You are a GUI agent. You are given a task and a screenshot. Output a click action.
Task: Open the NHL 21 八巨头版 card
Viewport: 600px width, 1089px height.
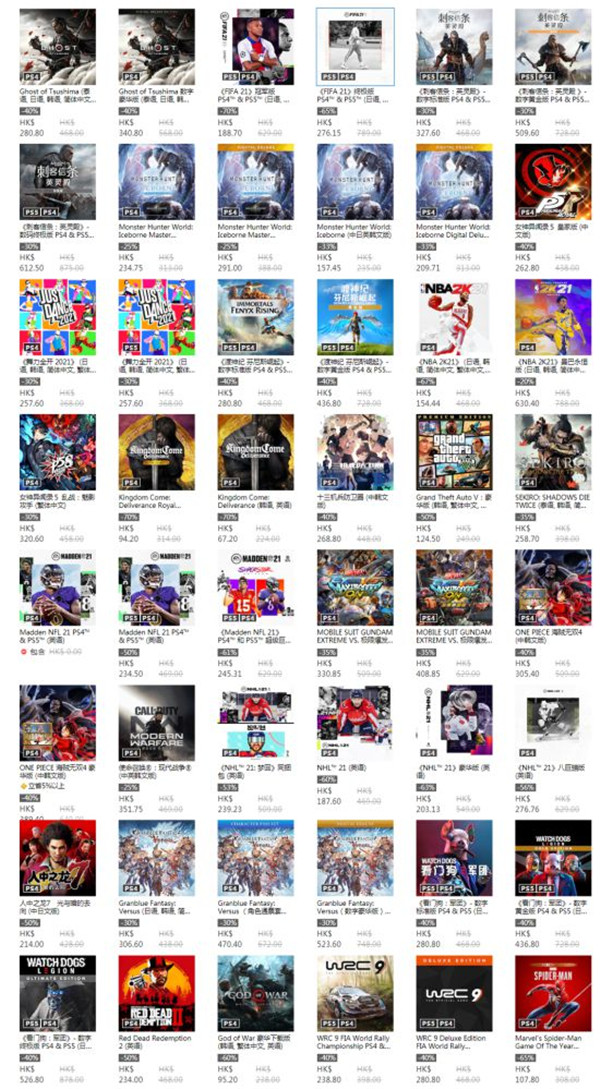[x=552, y=724]
